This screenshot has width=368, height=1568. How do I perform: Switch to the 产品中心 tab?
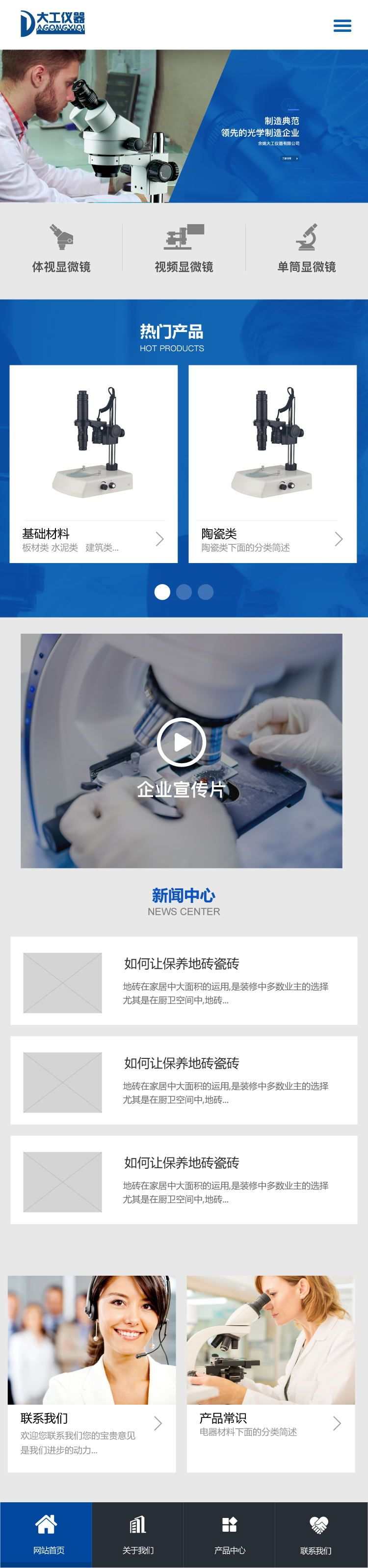point(230,1534)
